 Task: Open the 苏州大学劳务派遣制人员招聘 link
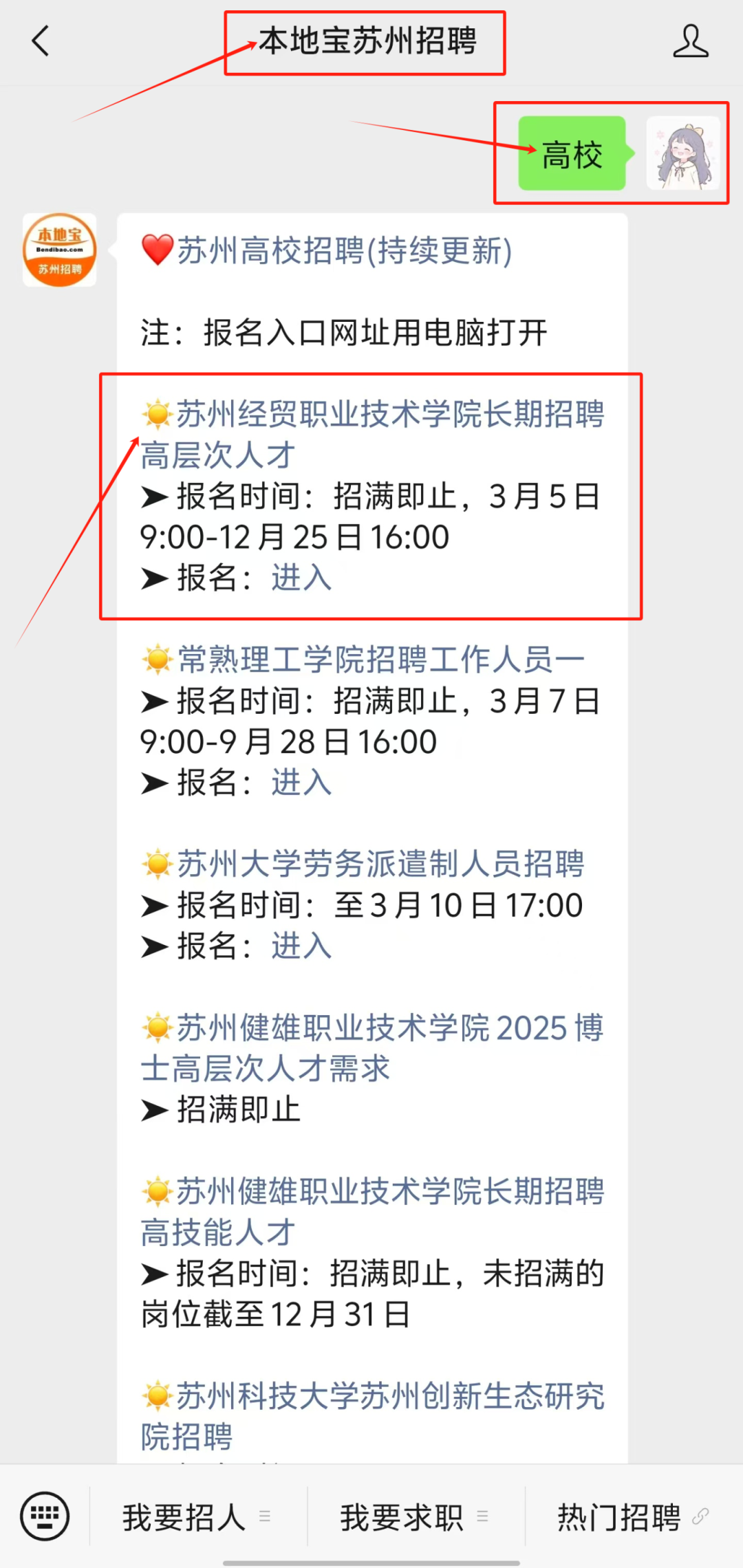[x=380, y=864]
